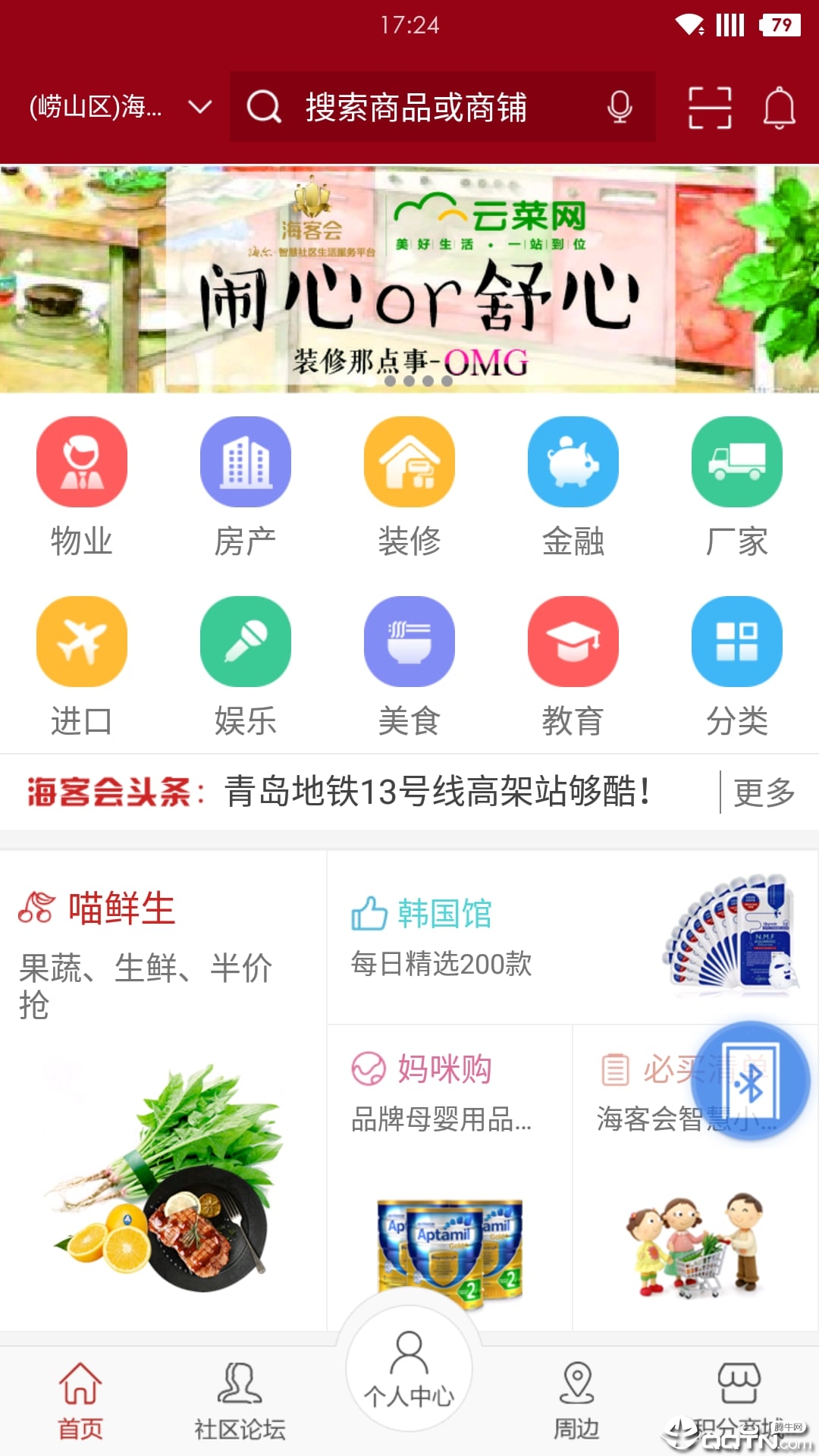This screenshot has width=819, height=1456.
Task: Browse the 美食 category
Action: tap(409, 665)
